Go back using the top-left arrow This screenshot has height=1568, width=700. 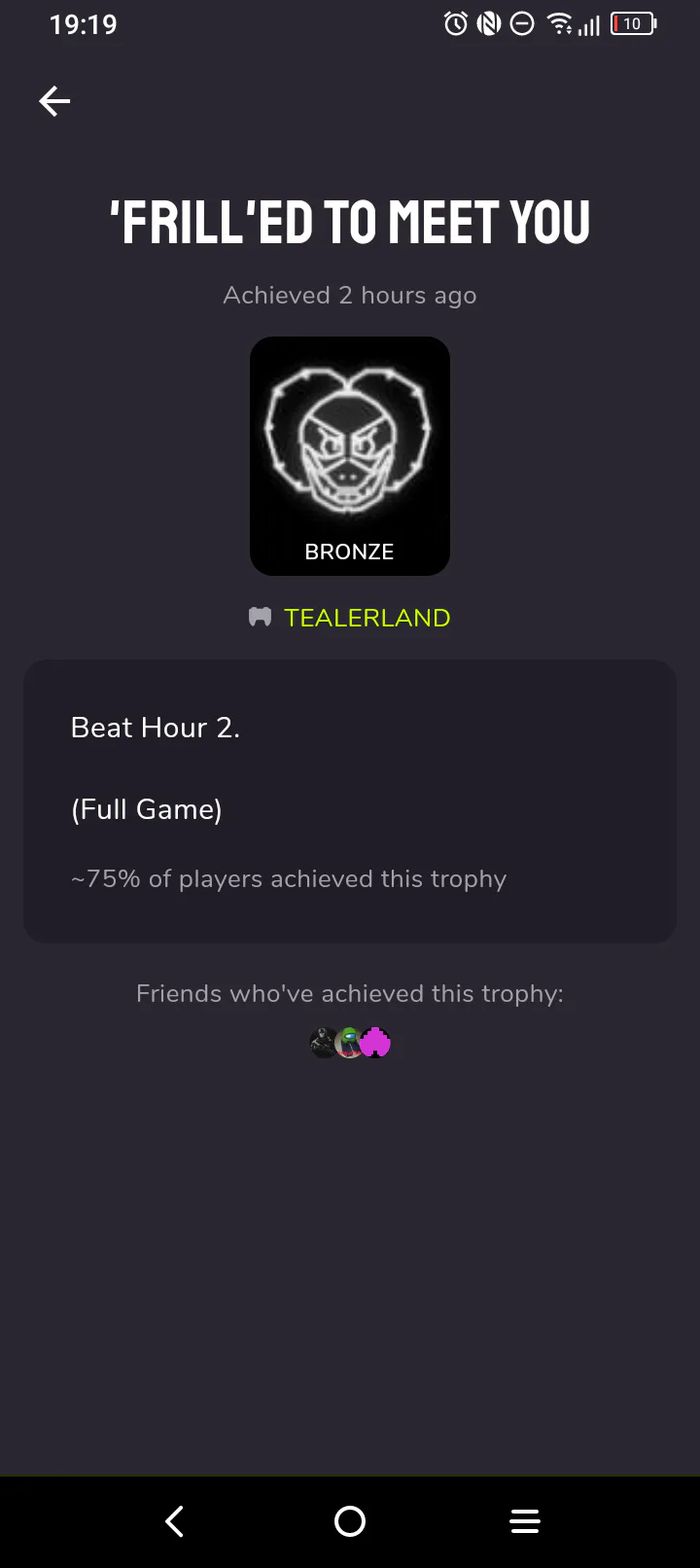(54, 101)
